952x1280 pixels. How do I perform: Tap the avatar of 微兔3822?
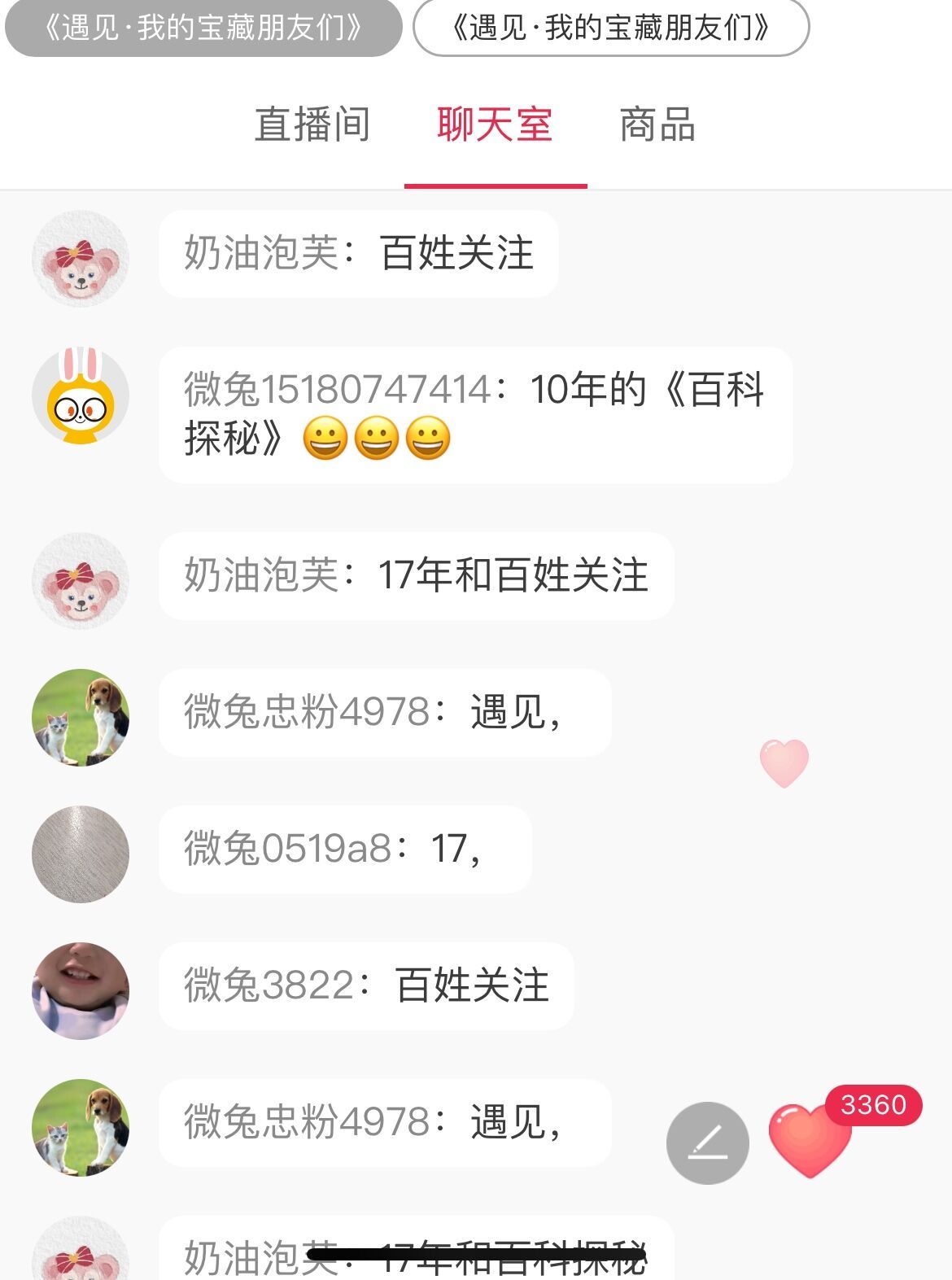(81, 990)
